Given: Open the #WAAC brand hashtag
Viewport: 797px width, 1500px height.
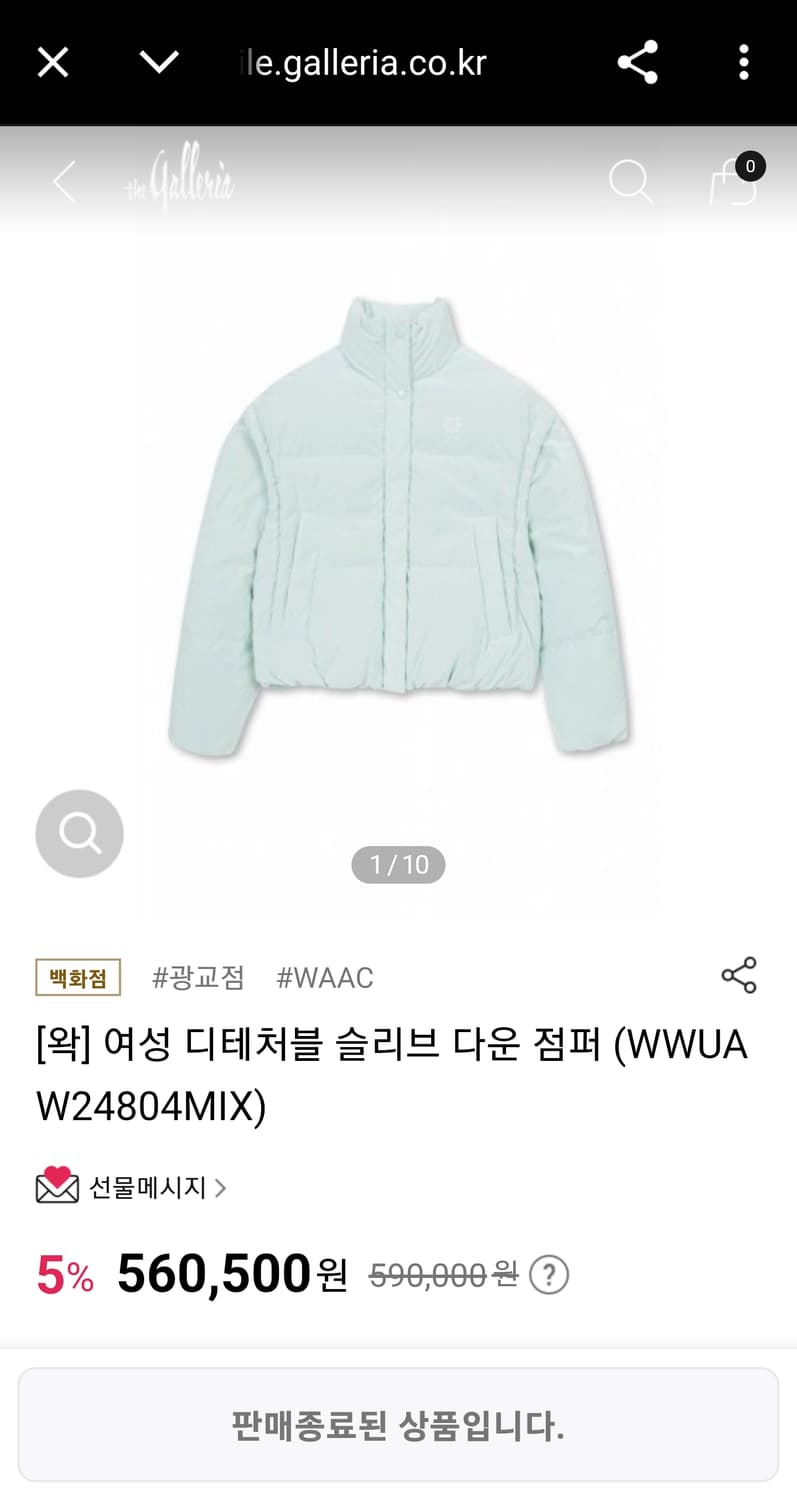Looking at the screenshot, I should [x=324, y=977].
